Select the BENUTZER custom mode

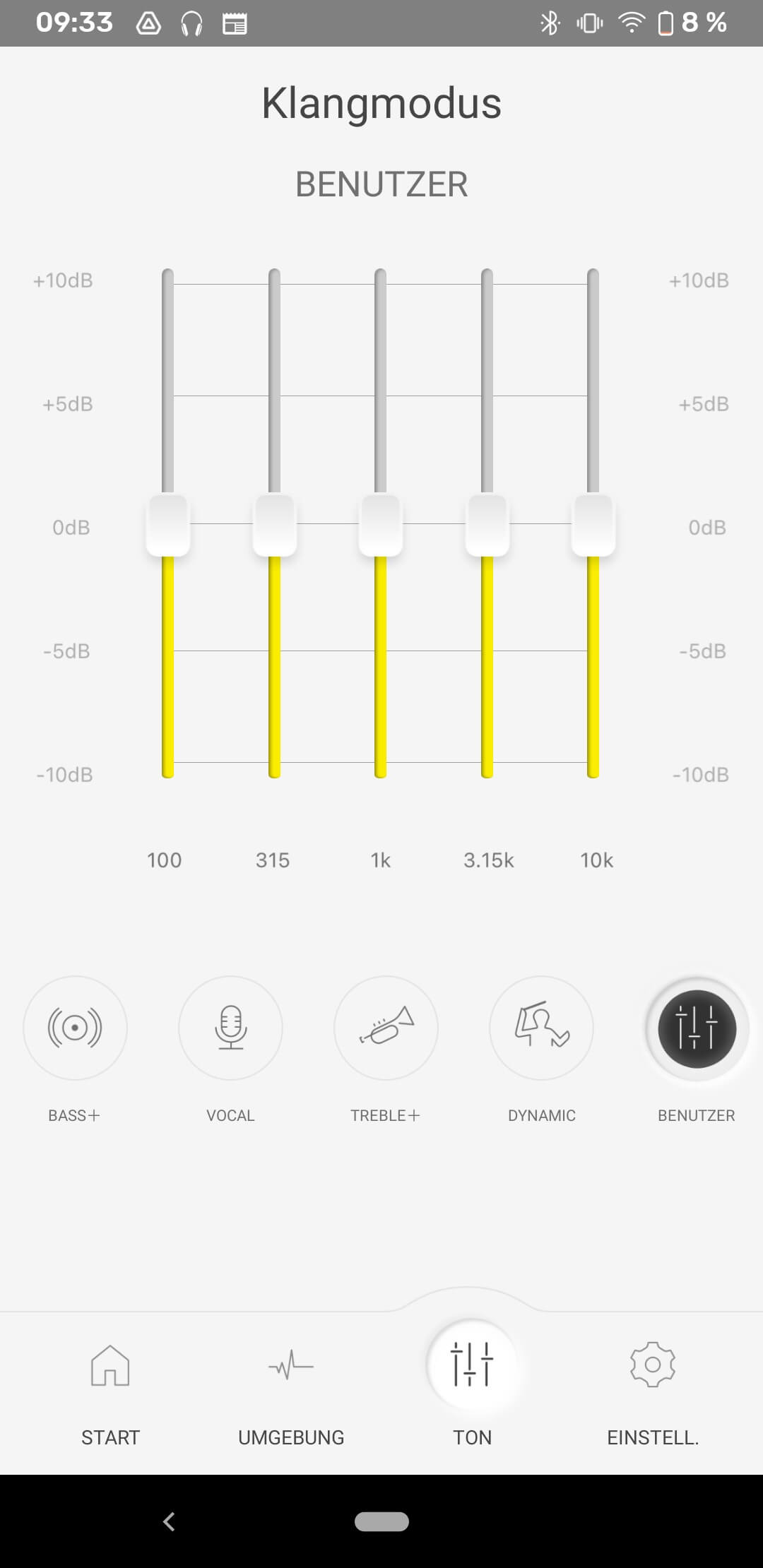pyautogui.click(x=697, y=1028)
